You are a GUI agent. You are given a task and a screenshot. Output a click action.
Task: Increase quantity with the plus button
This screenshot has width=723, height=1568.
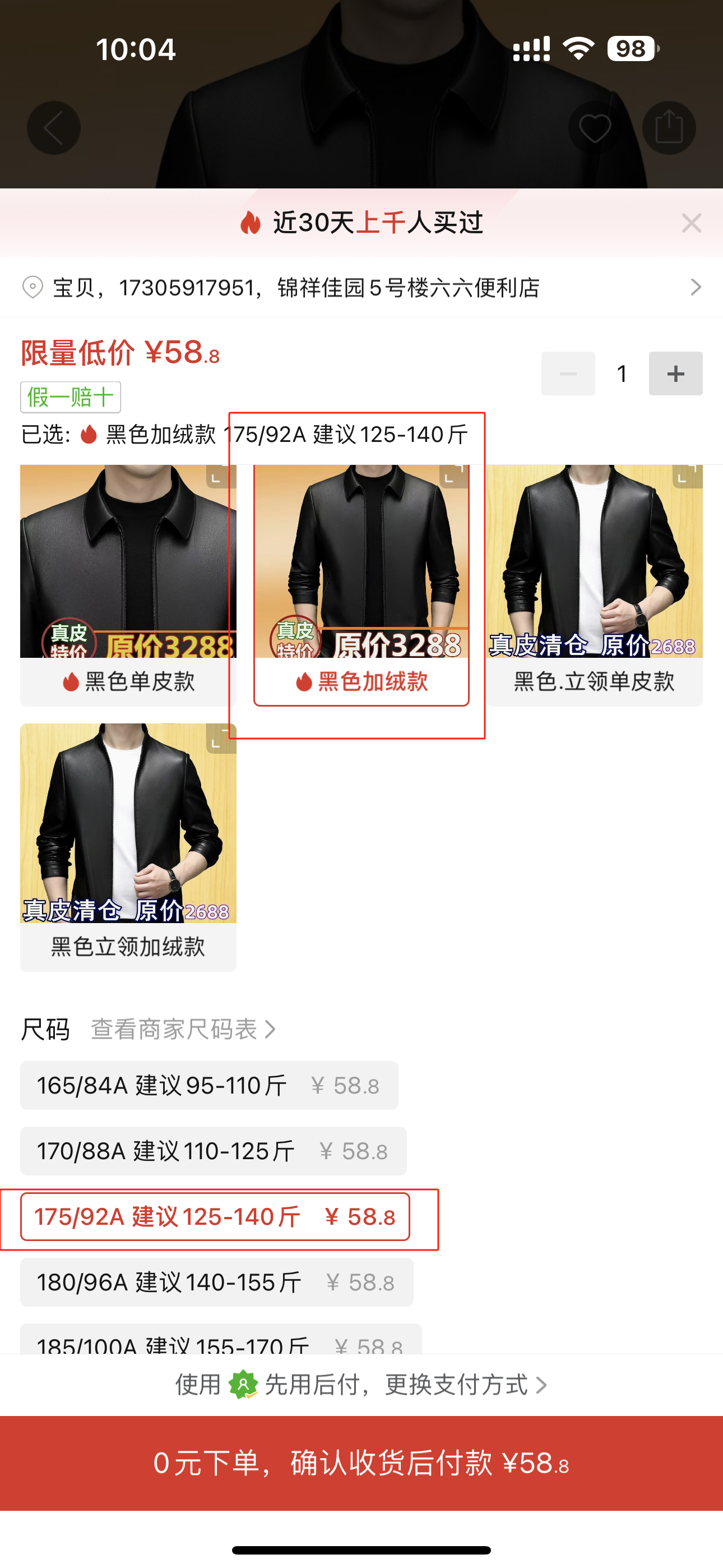point(675,373)
